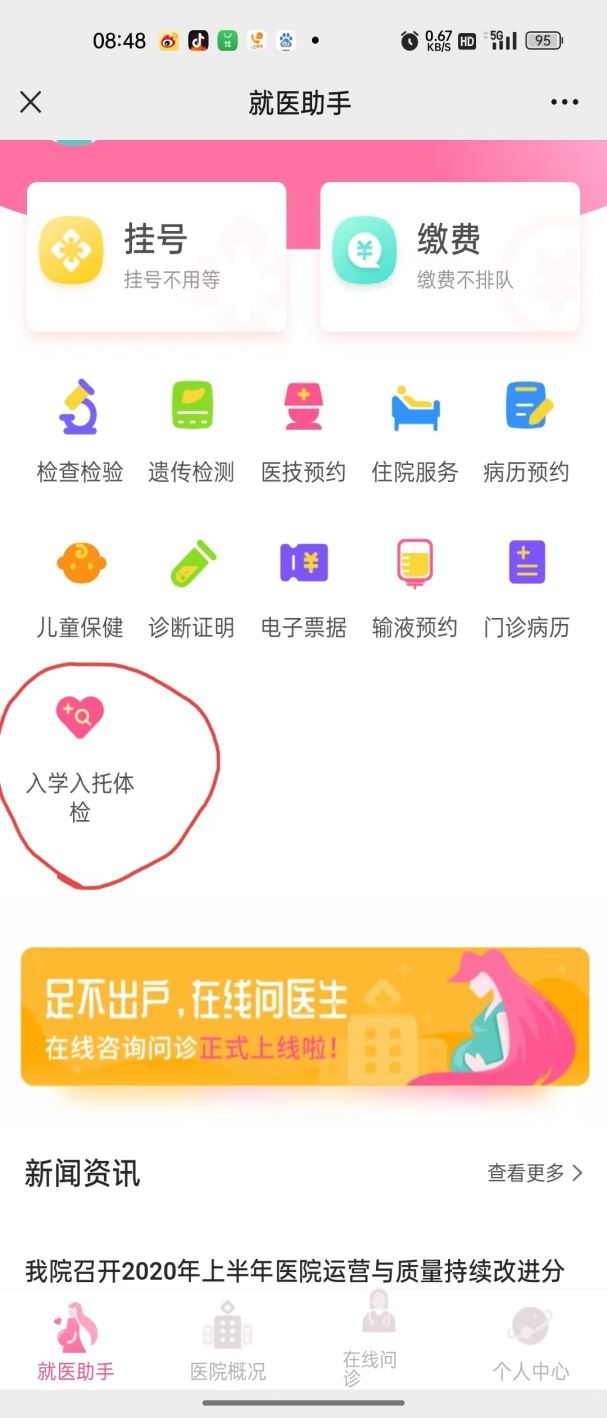Open the 缴费 payment card

450,256
